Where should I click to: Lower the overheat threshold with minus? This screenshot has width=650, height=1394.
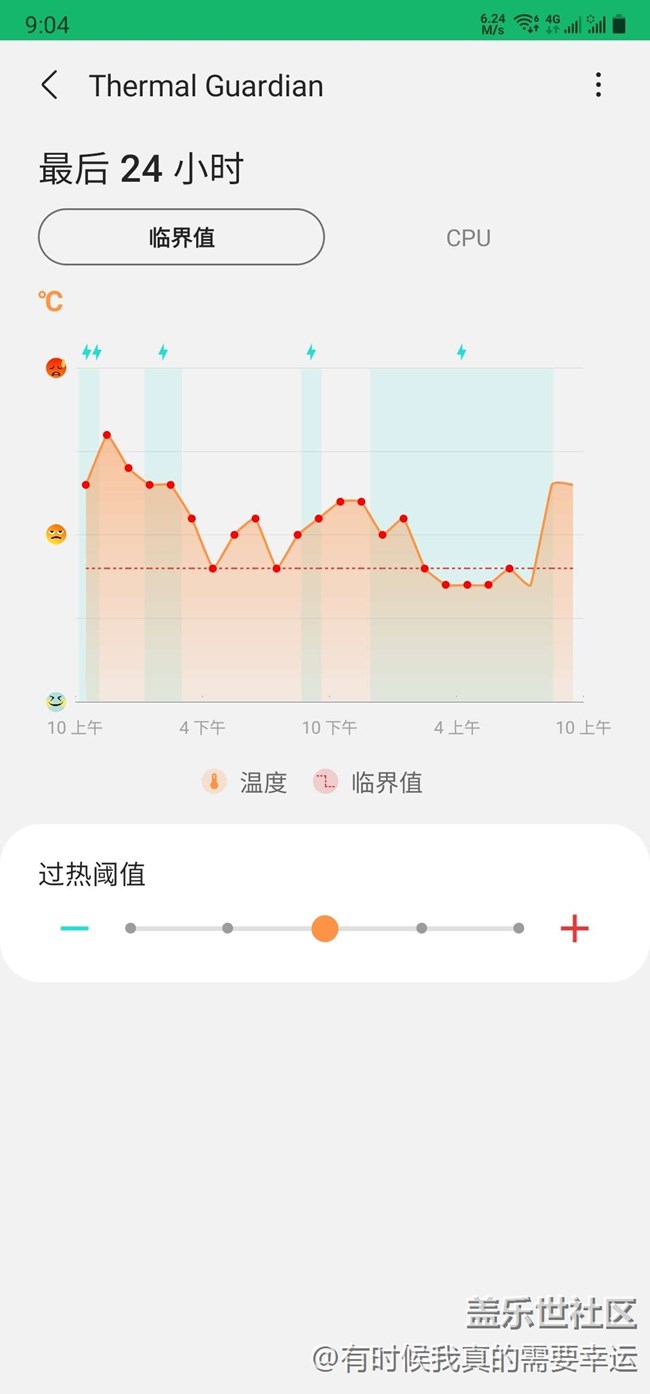click(x=74, y=929)
